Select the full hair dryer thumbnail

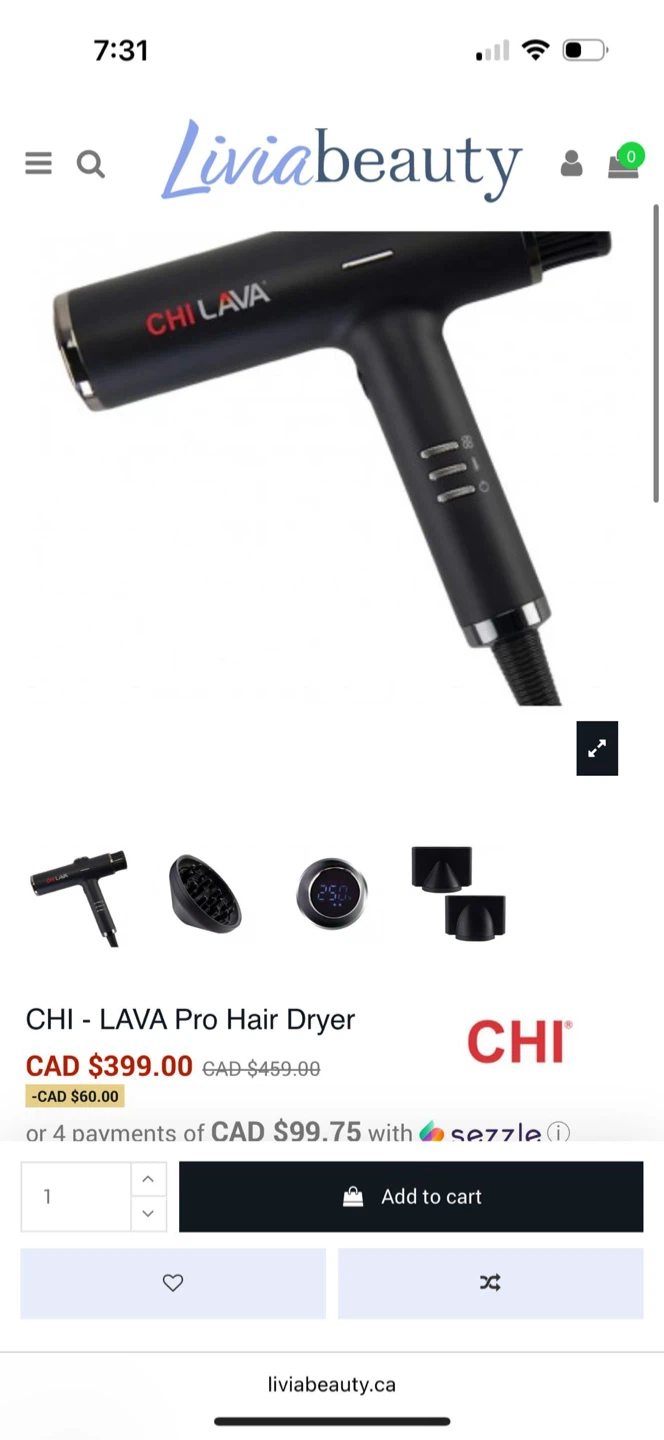pos(78,895)
